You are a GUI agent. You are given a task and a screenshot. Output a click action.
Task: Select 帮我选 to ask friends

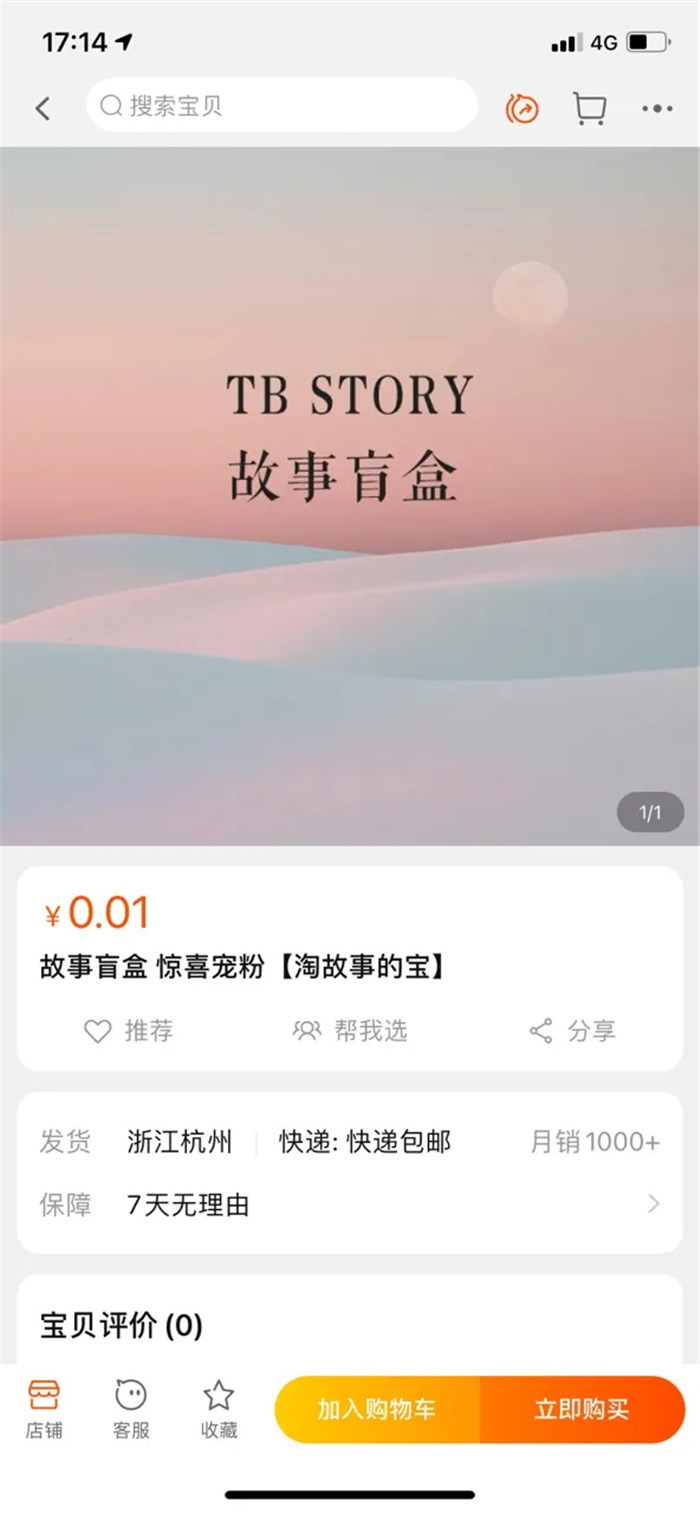[351, 1031]
